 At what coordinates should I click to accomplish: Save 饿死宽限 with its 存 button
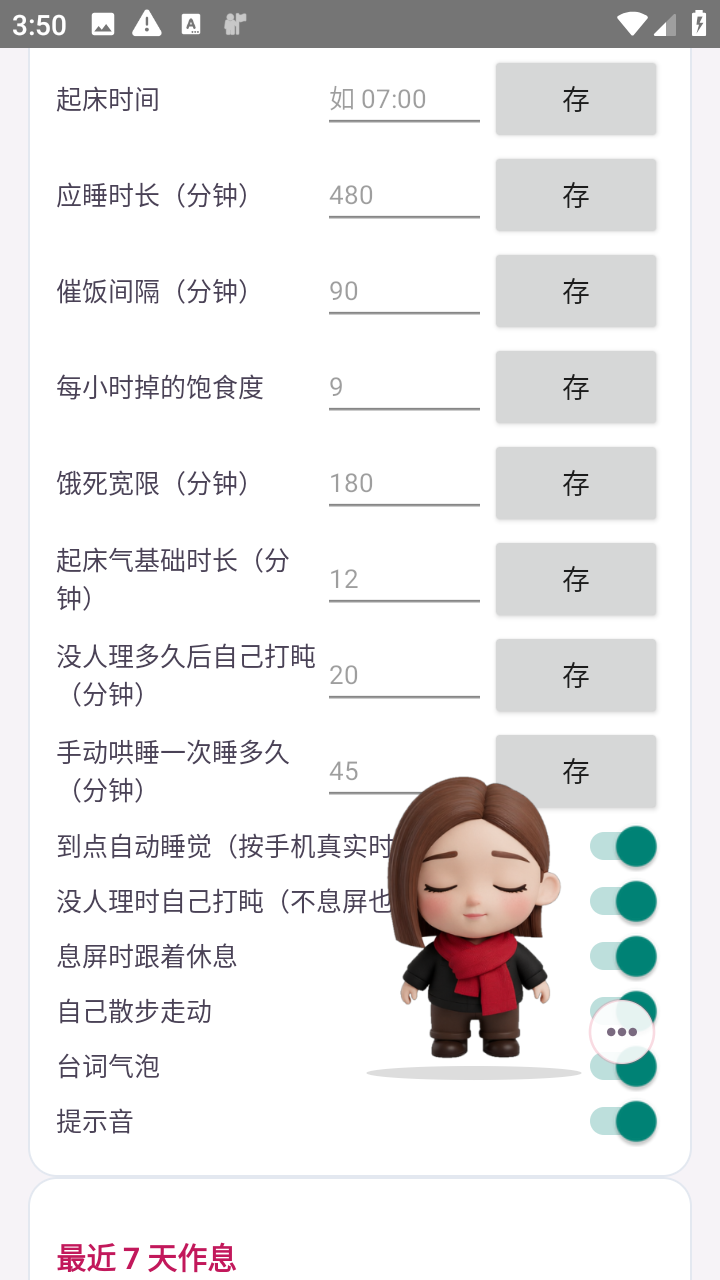point(576,483)
